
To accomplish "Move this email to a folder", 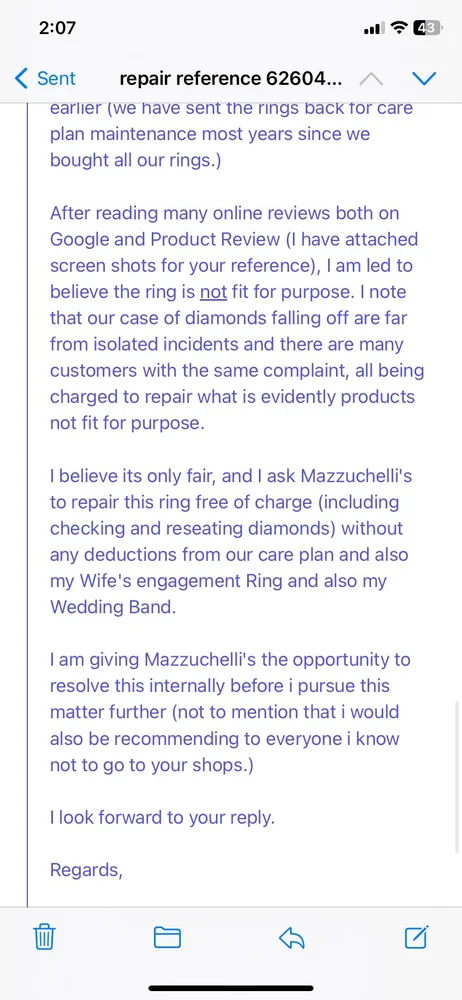I will point(167,937).
